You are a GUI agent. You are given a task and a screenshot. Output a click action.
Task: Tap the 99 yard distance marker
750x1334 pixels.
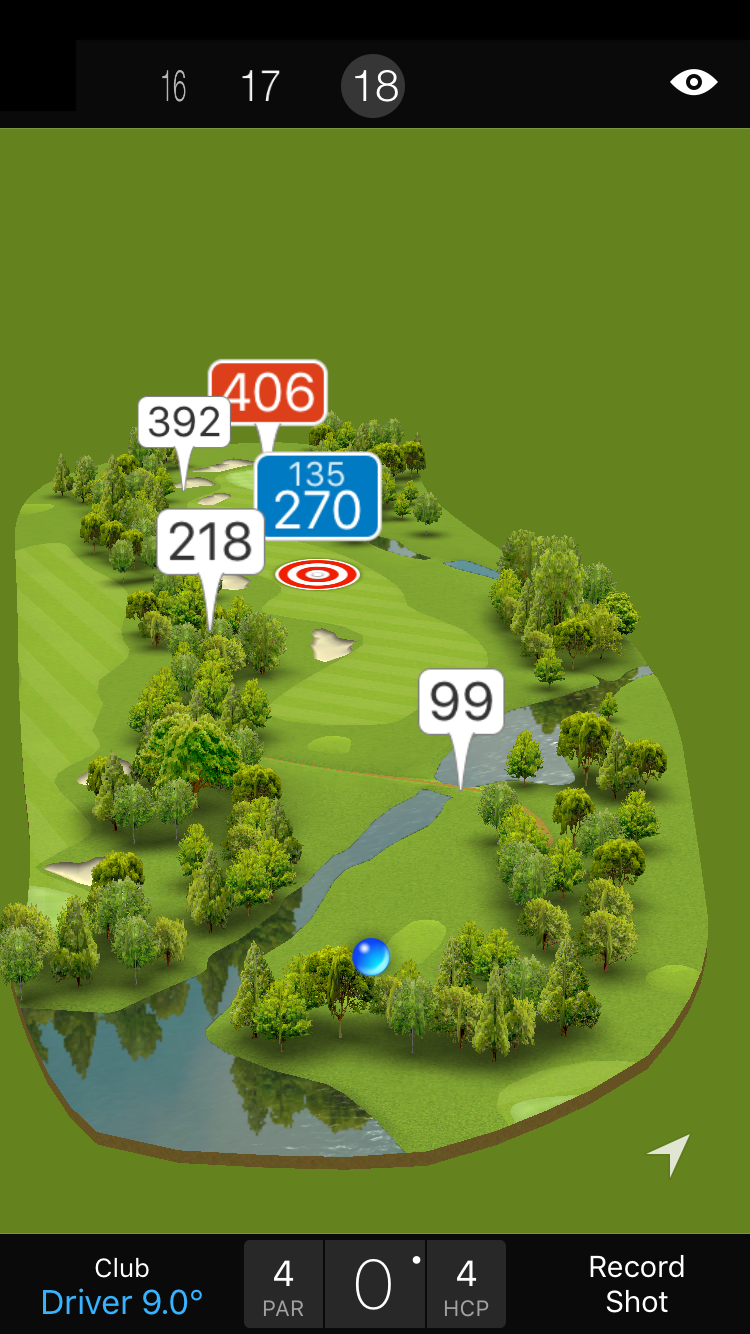tap(460, 702)
